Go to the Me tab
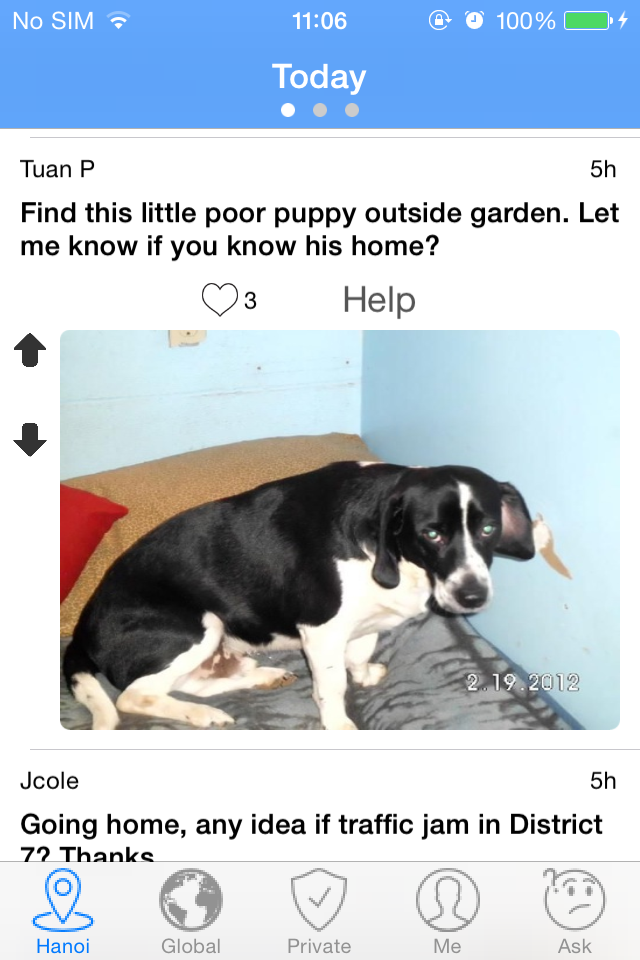The height and width of the screenshot is (960, 640). click(x=447, y=911)
